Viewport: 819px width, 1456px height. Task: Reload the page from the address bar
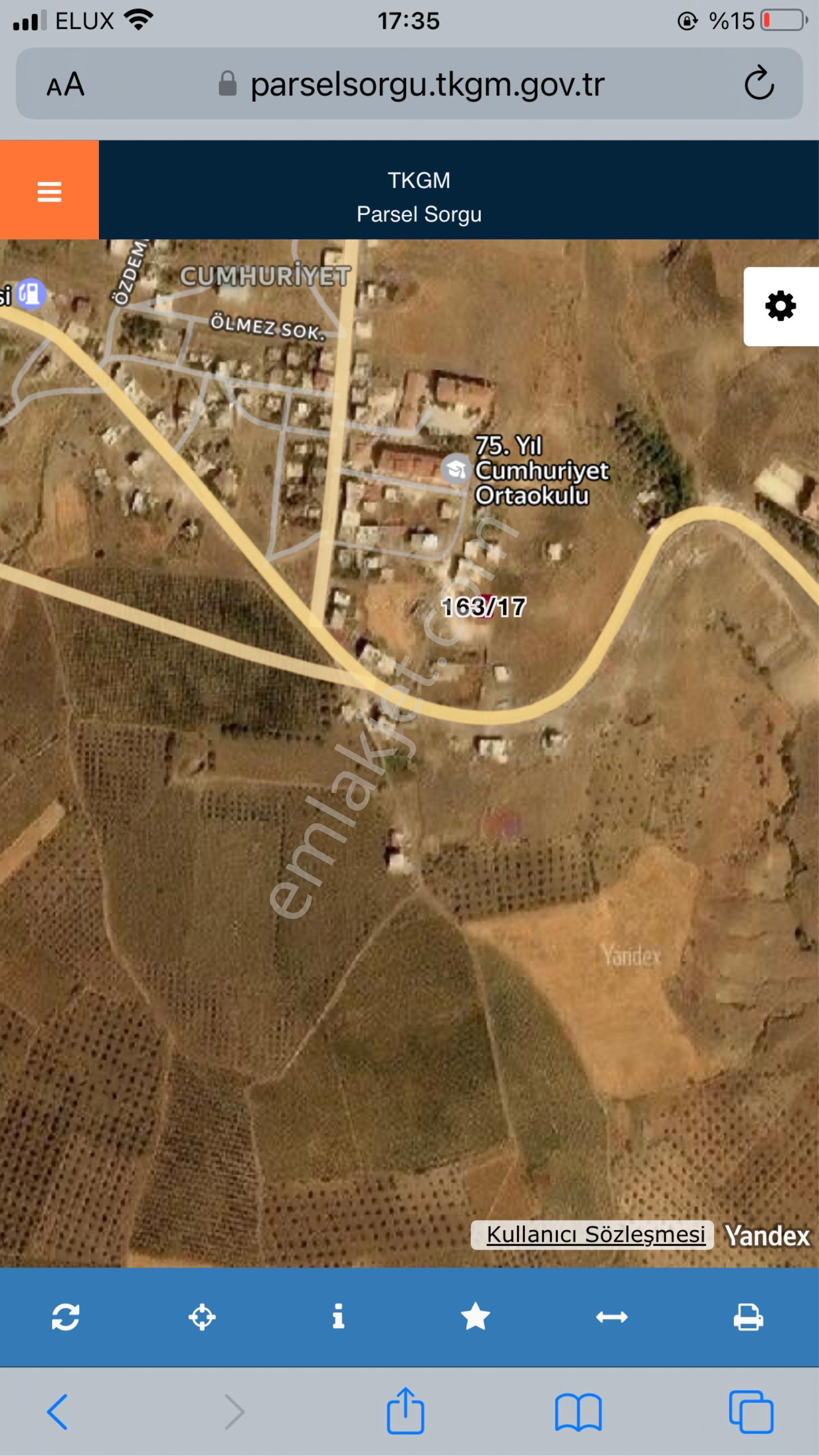click(x=759, y=83)
